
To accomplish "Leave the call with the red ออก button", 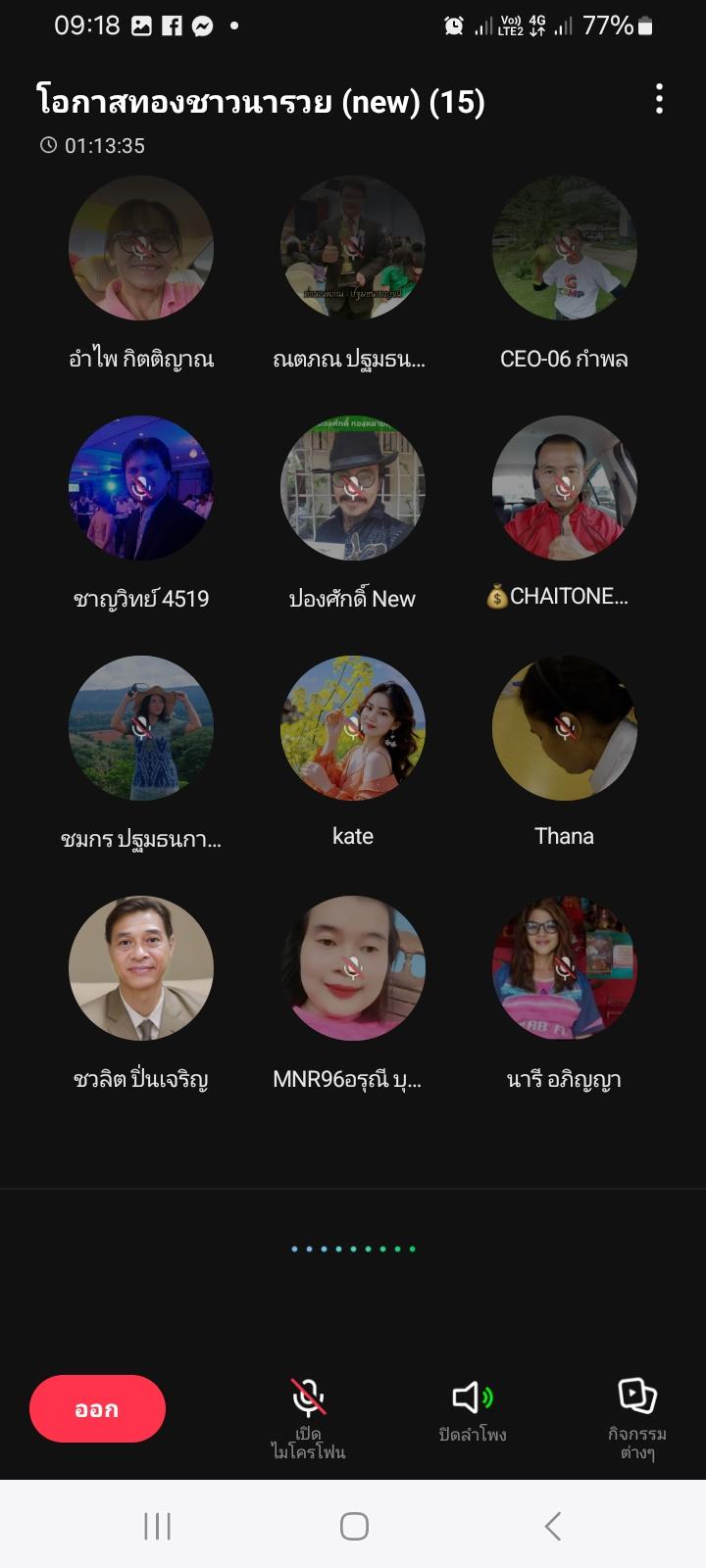I will click(x=97, y=1408).
